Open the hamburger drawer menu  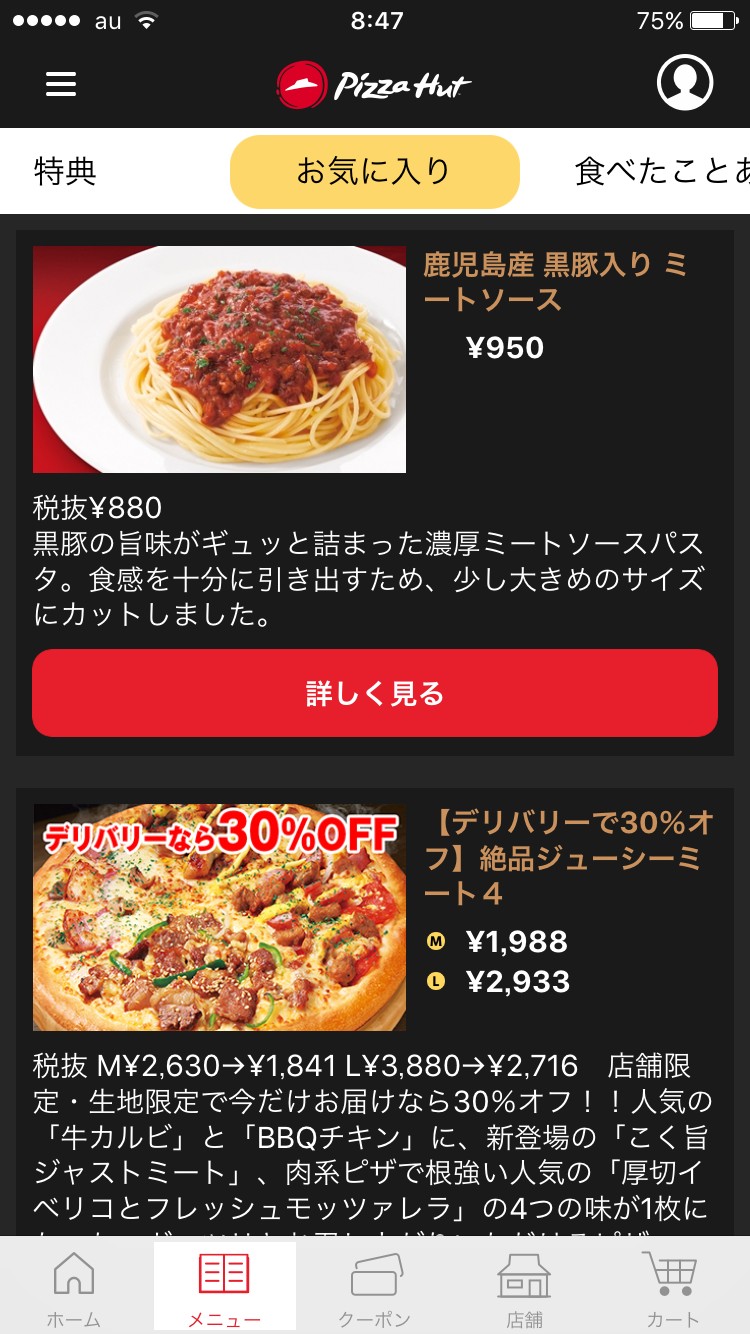[x=61, y=84]
